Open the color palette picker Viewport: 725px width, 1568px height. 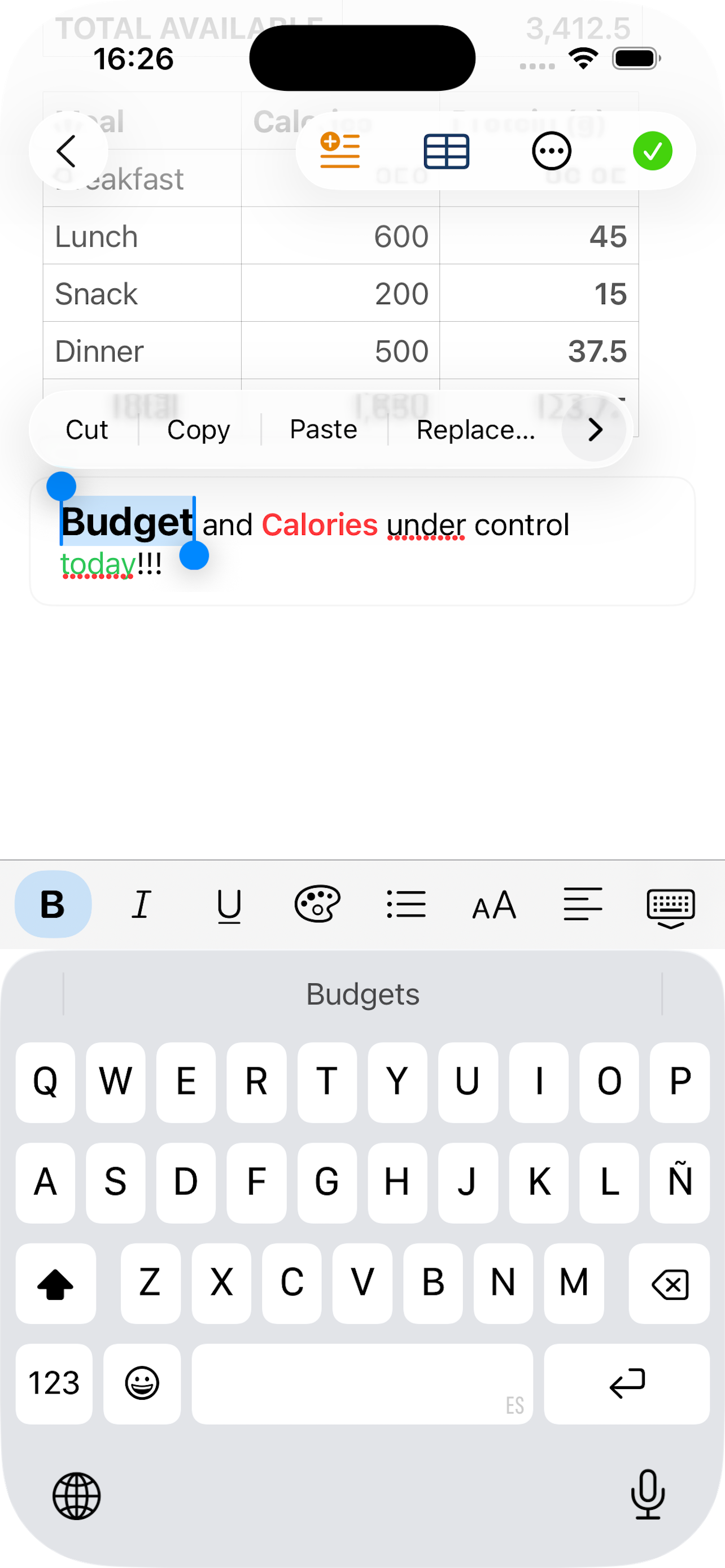(317, 904)
